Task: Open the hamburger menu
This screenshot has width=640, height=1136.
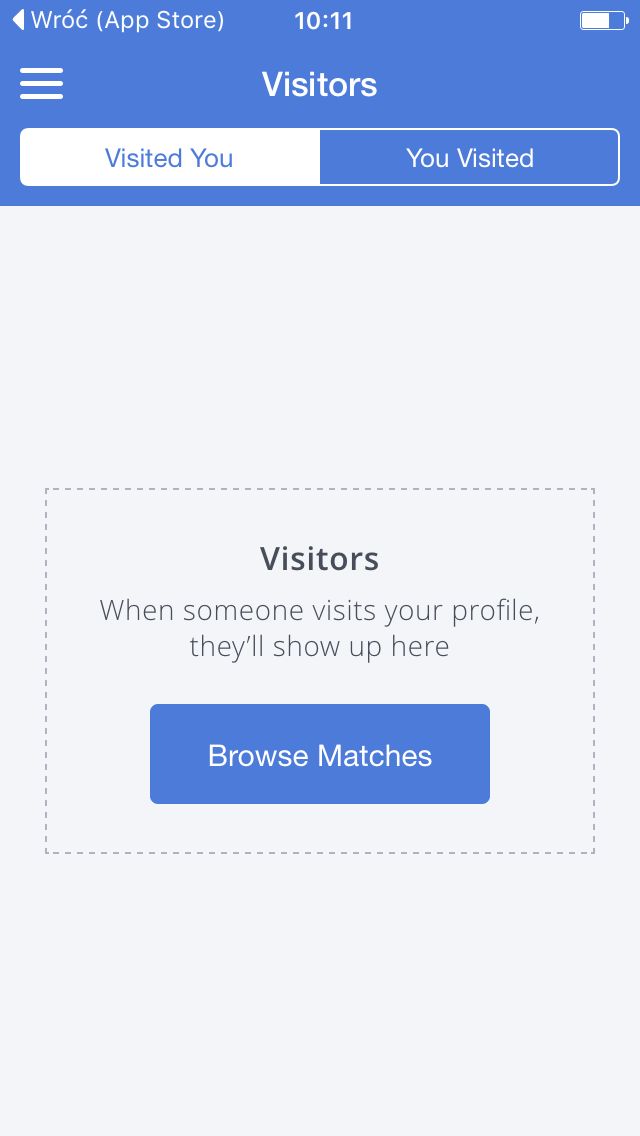Action: [41, 84]
